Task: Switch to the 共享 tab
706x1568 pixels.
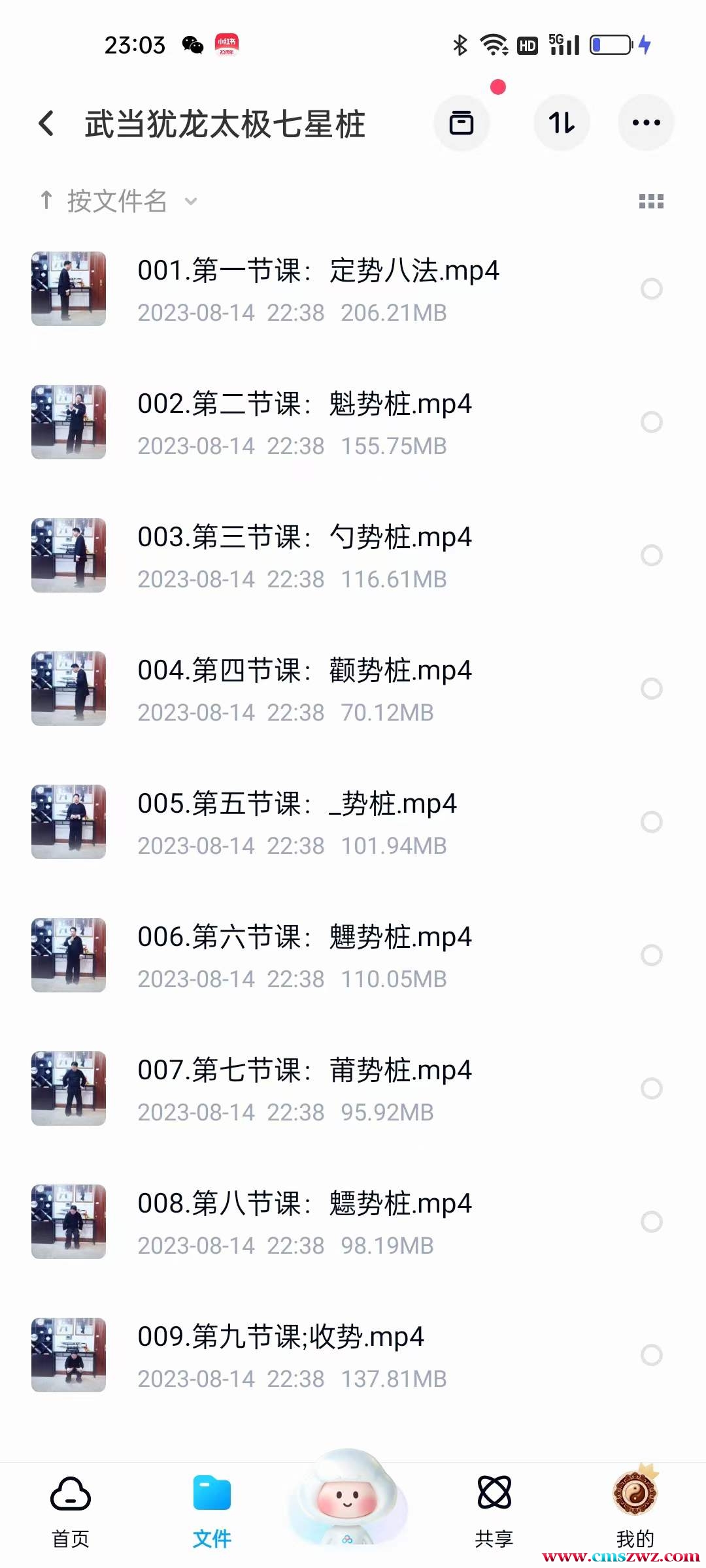Action: 494,1511
